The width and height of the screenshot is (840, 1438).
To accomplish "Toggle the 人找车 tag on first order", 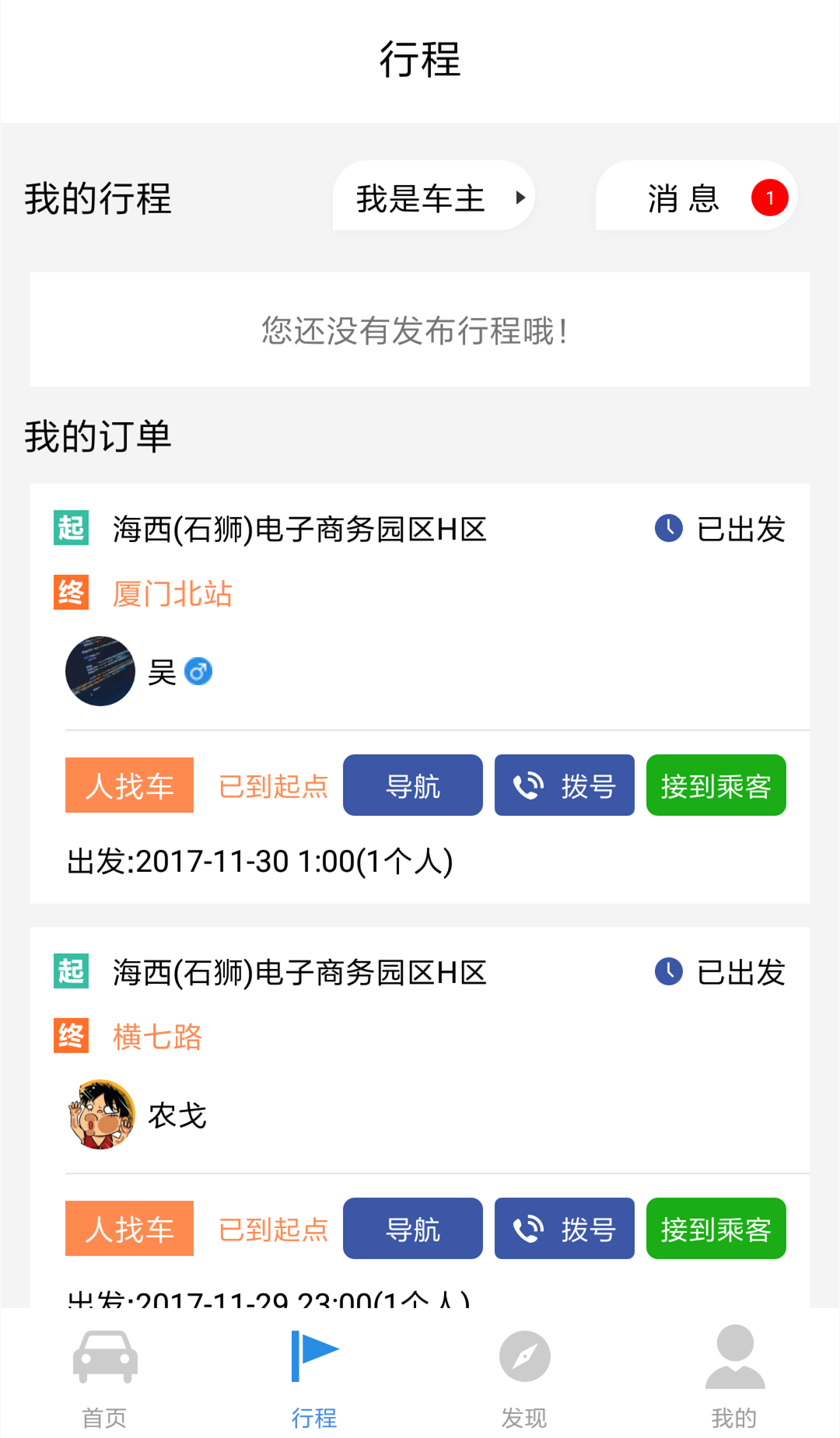I will tap(128, 785).
